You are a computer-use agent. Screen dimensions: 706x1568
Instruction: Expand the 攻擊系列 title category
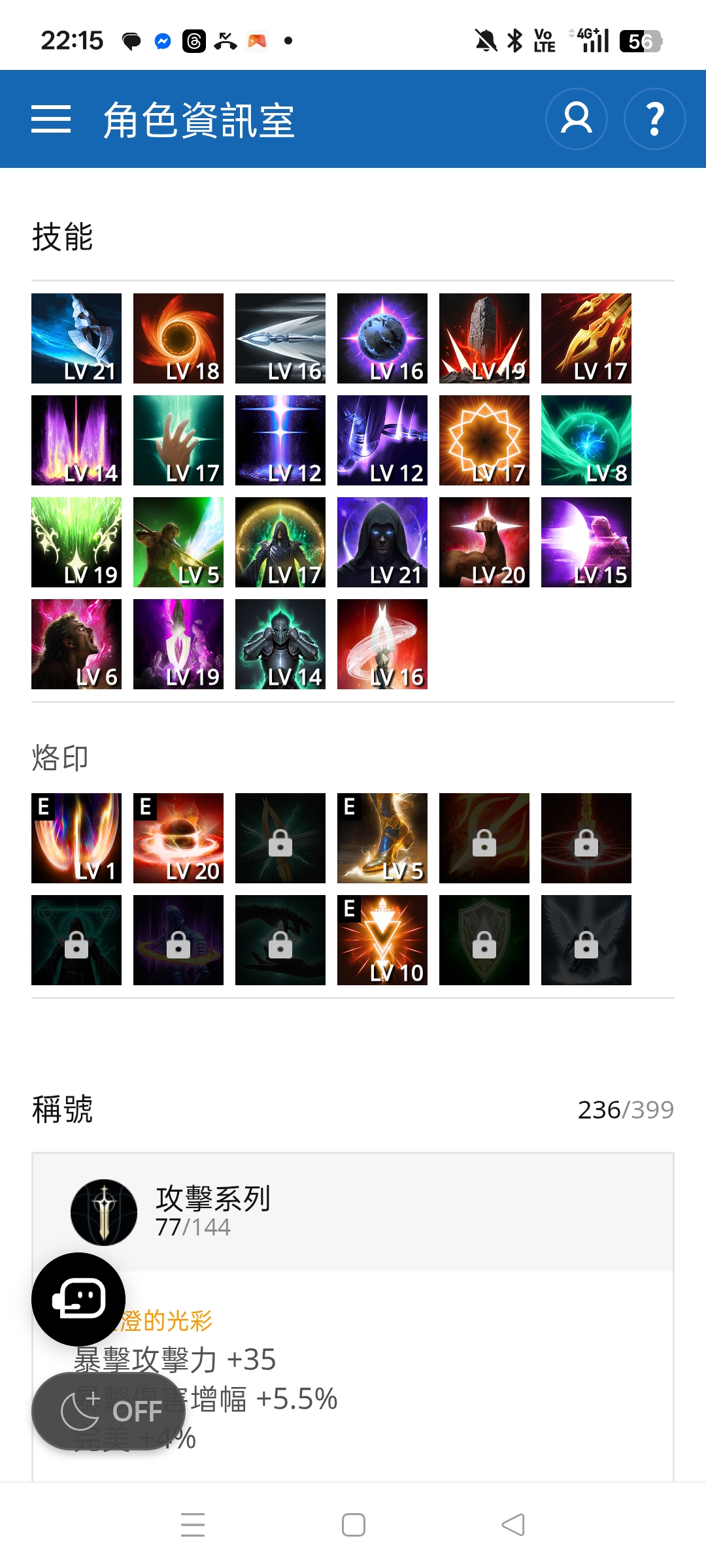pyautogui.click(x=353, y=1212)
